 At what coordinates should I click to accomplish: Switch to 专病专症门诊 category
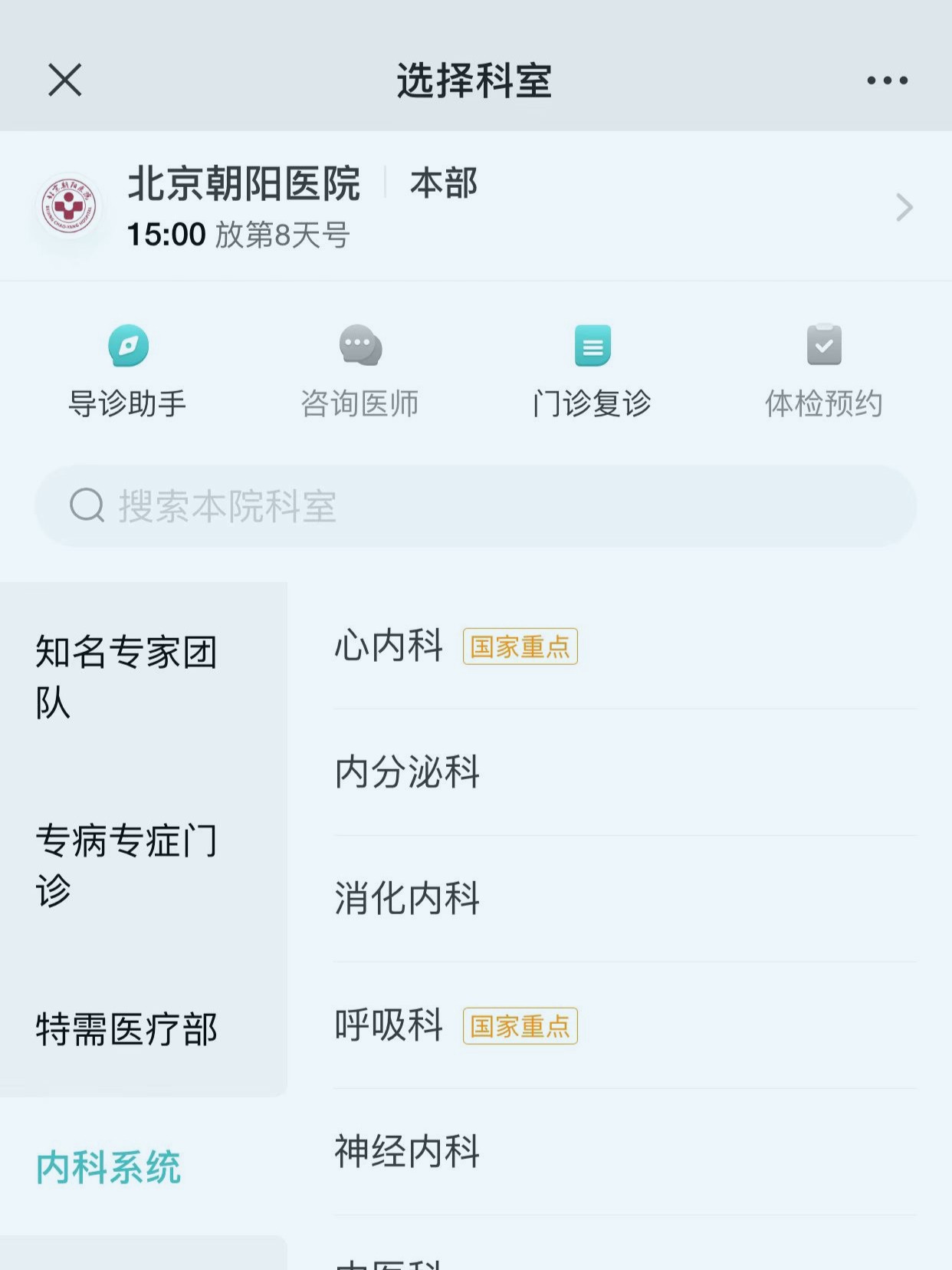[126, 865]
